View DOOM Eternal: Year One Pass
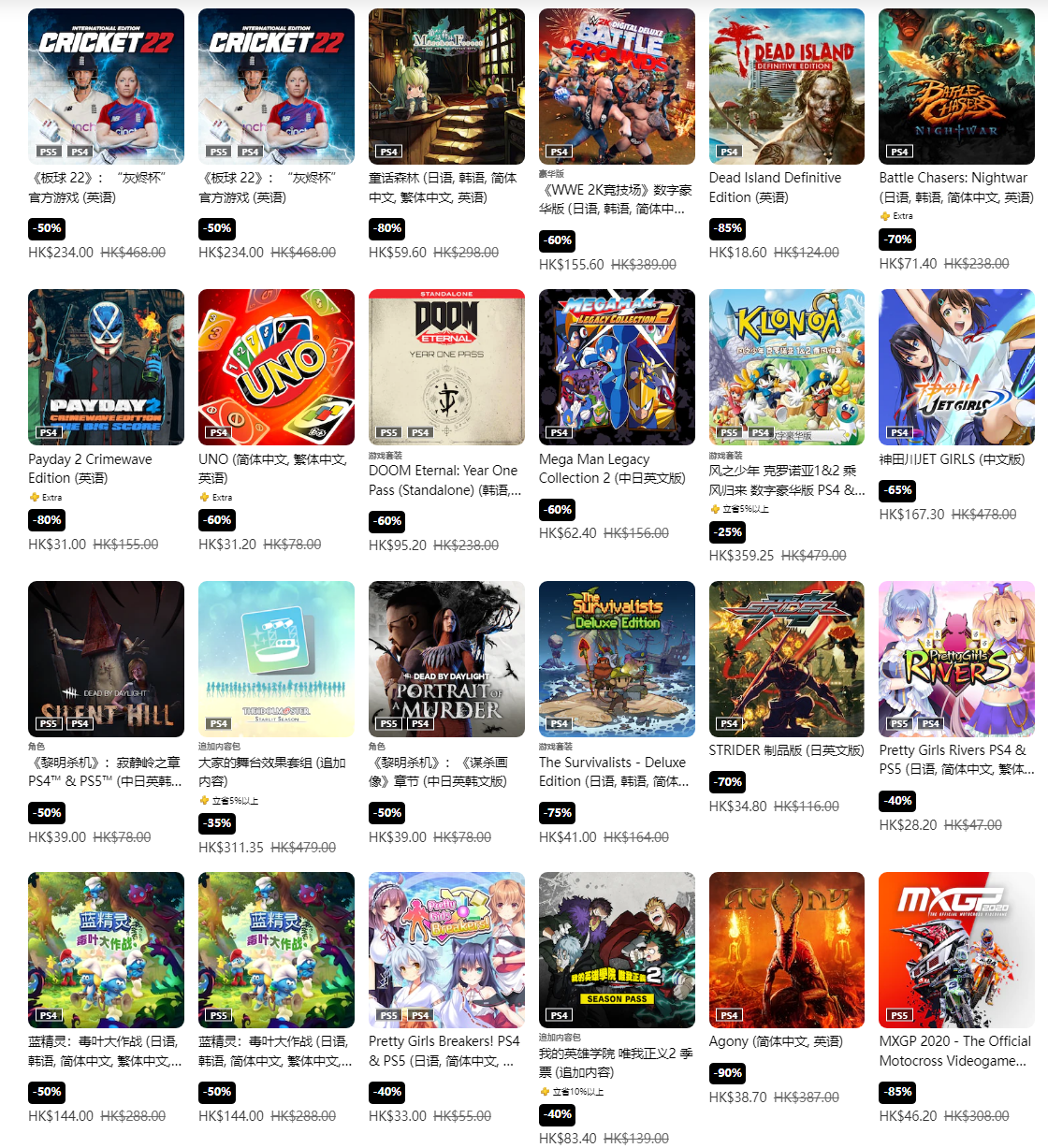Screen dimensions: 1048x1148 [446, 367]
